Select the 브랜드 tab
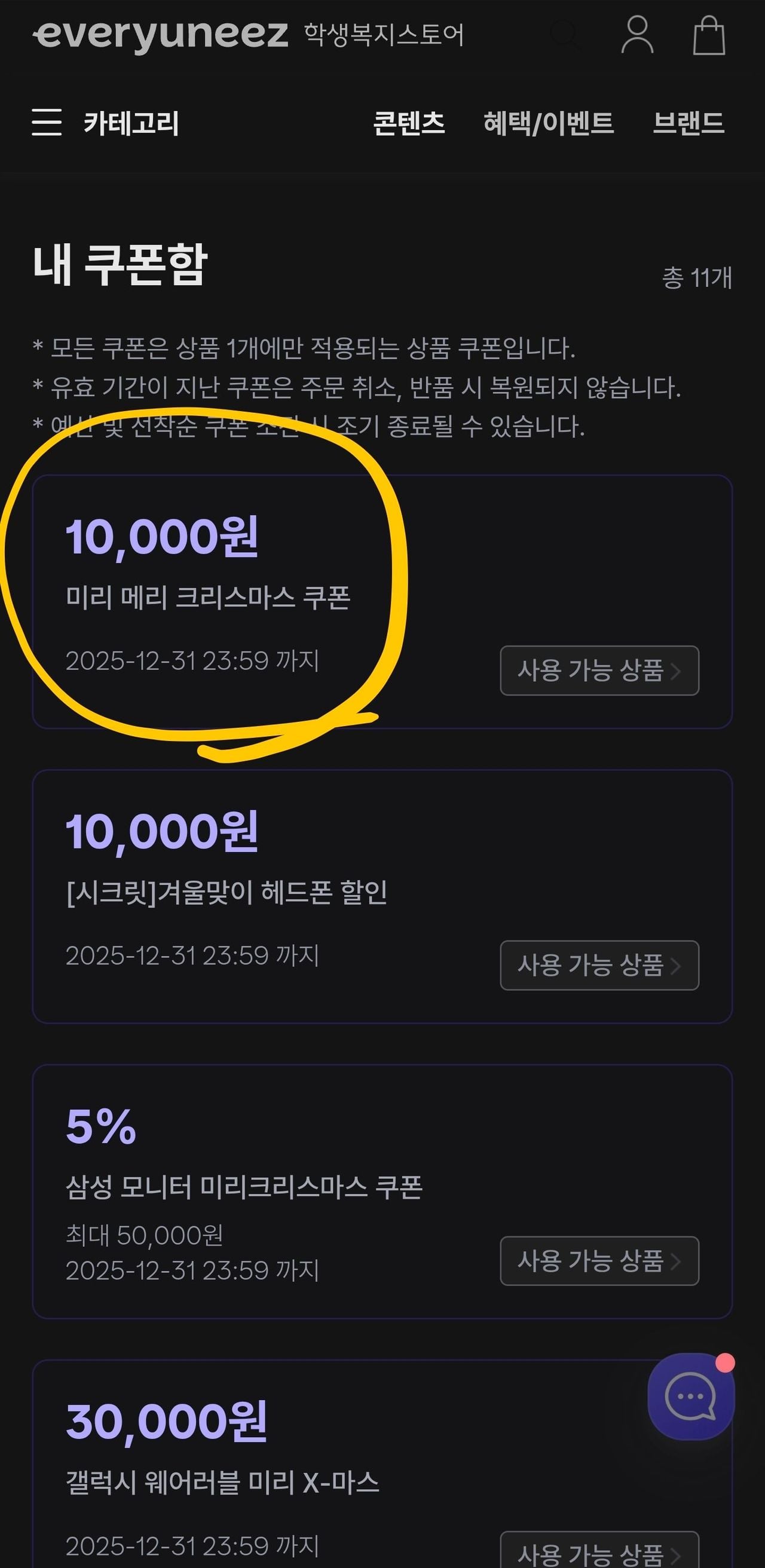Viewport: 765px width, 1568px height. [x=688, y=122]
